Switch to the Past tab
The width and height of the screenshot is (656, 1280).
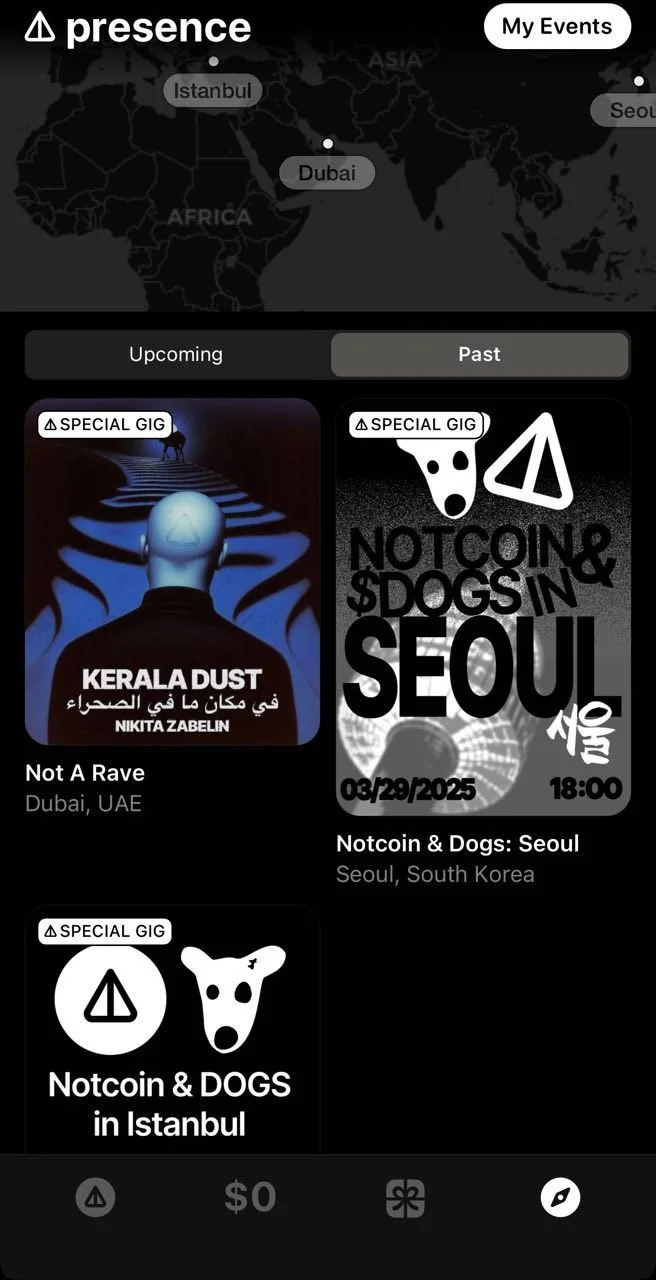479,354
